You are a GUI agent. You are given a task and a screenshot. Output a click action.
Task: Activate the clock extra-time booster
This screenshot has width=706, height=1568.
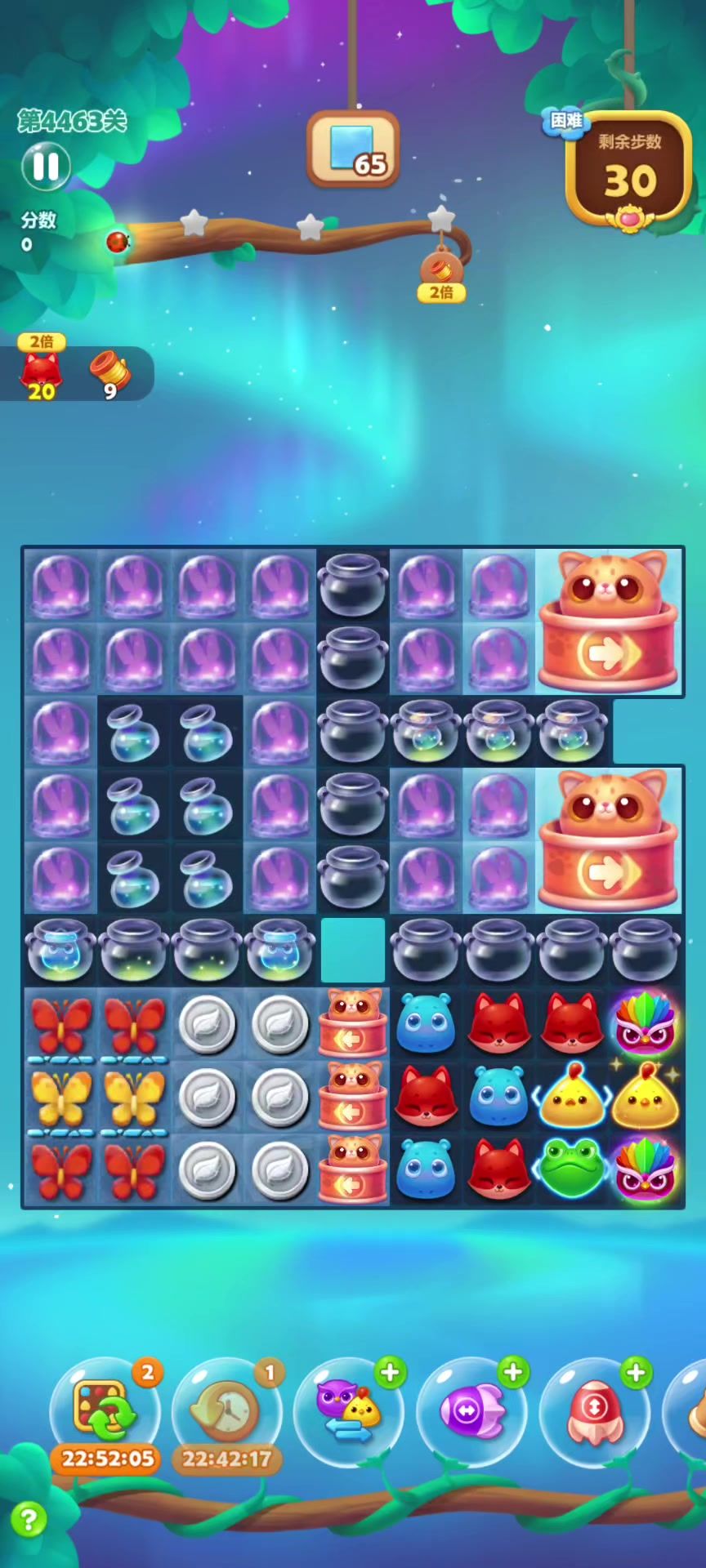[x=226, y=1410]
